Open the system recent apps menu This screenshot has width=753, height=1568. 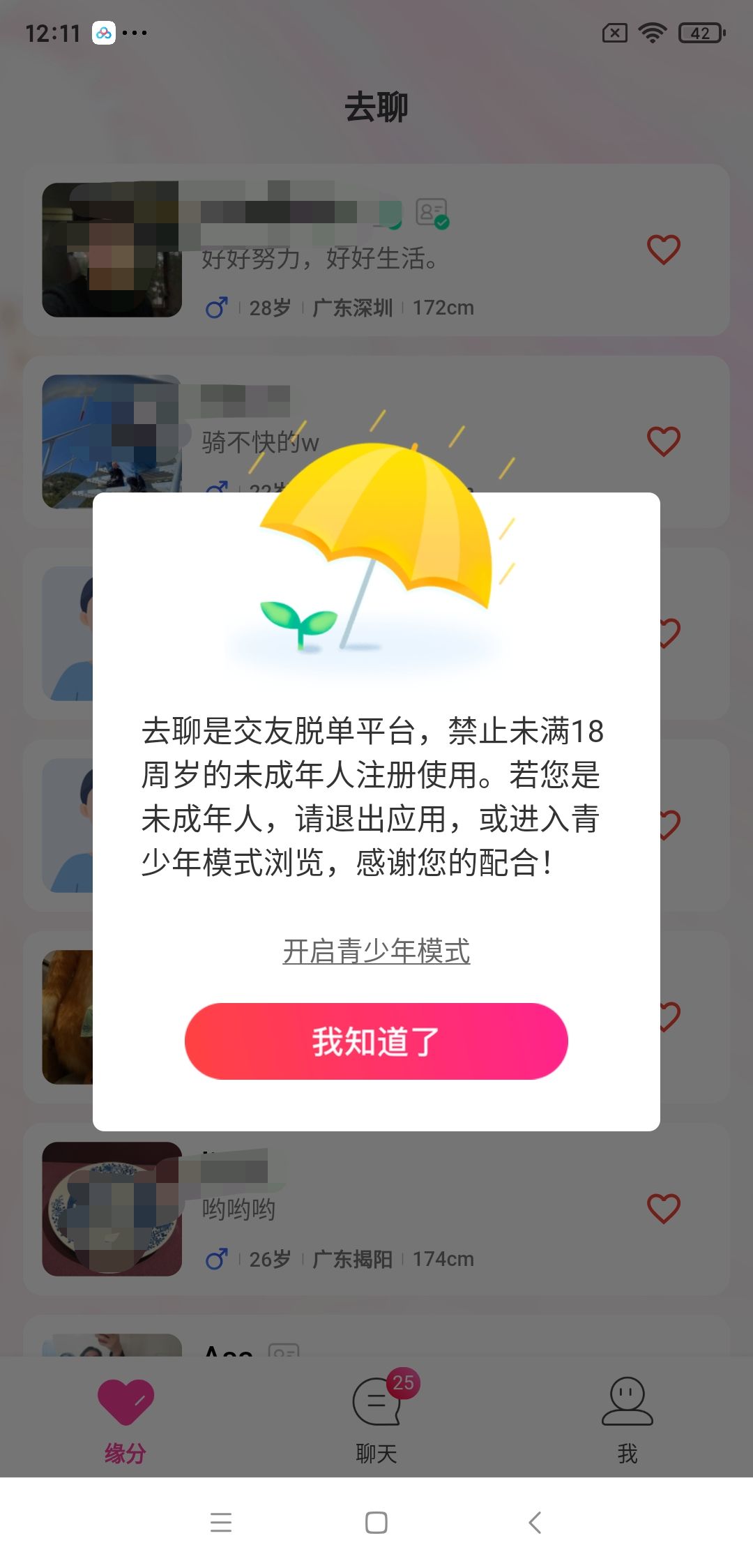pyautogui.click(x=221, y=1522)
